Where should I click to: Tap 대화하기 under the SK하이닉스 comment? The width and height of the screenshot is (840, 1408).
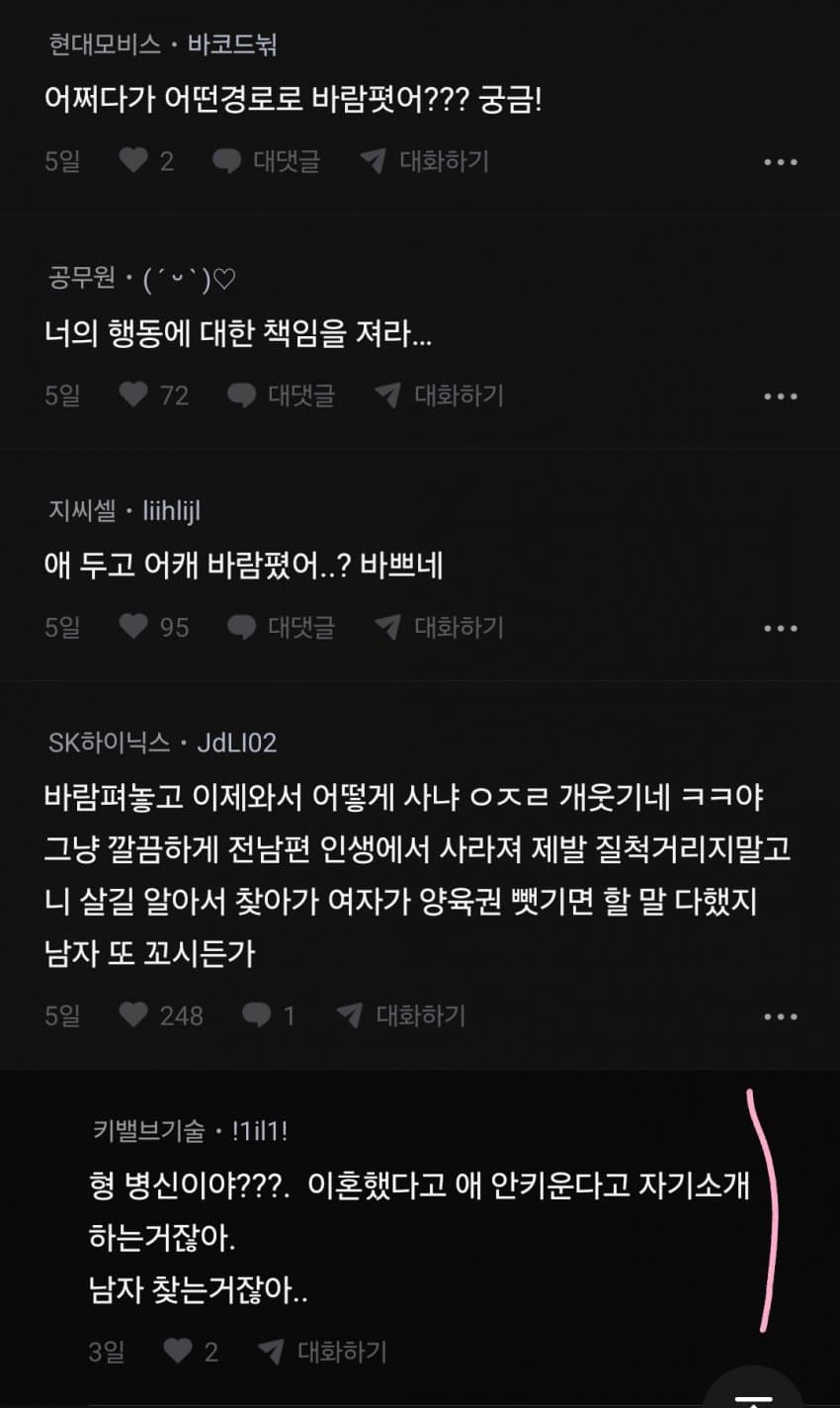pyautogui.click(x=401, y=1015)
